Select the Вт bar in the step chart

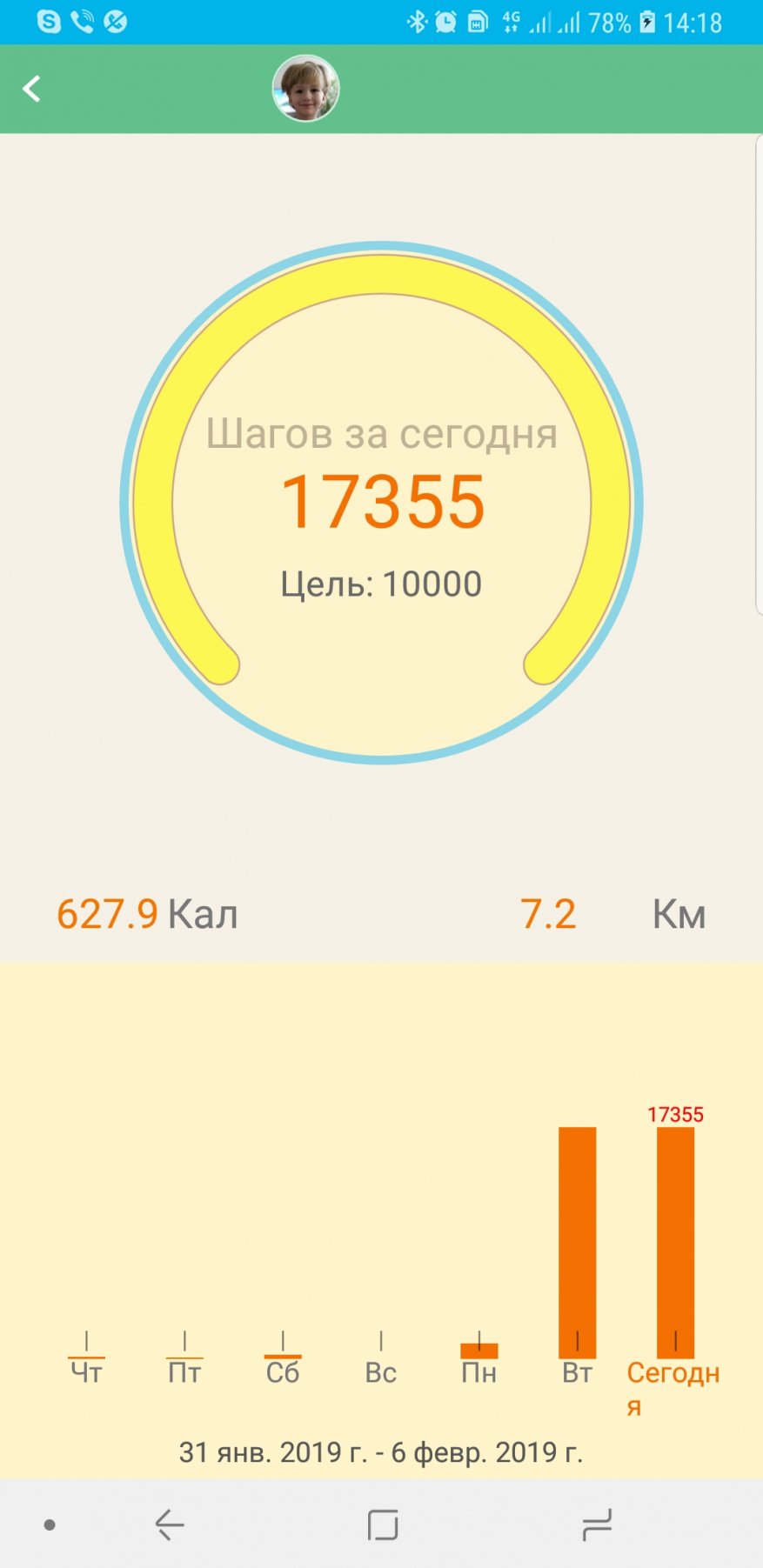tap(577, 1242)
